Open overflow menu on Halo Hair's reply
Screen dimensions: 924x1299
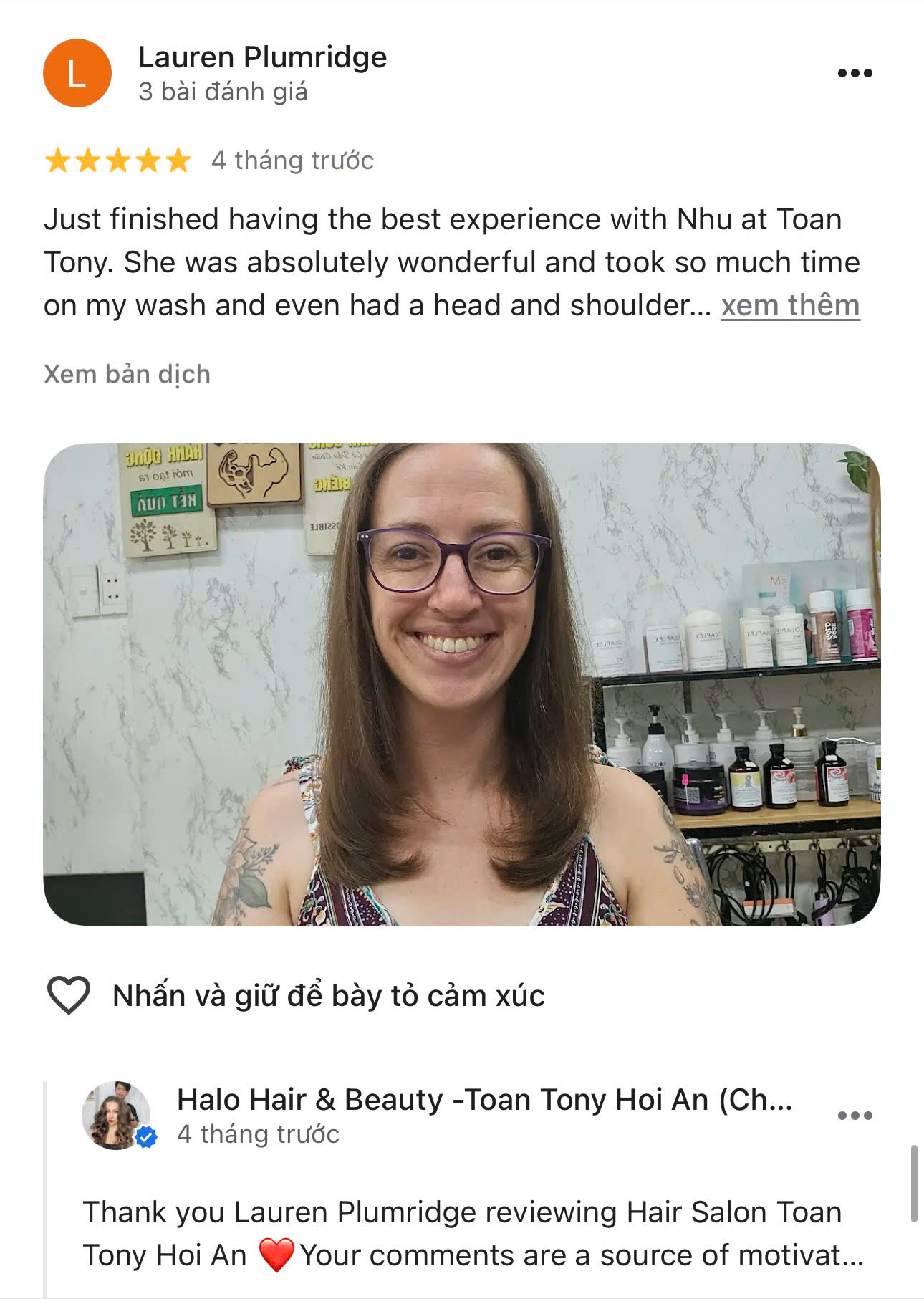[855, 1116]
